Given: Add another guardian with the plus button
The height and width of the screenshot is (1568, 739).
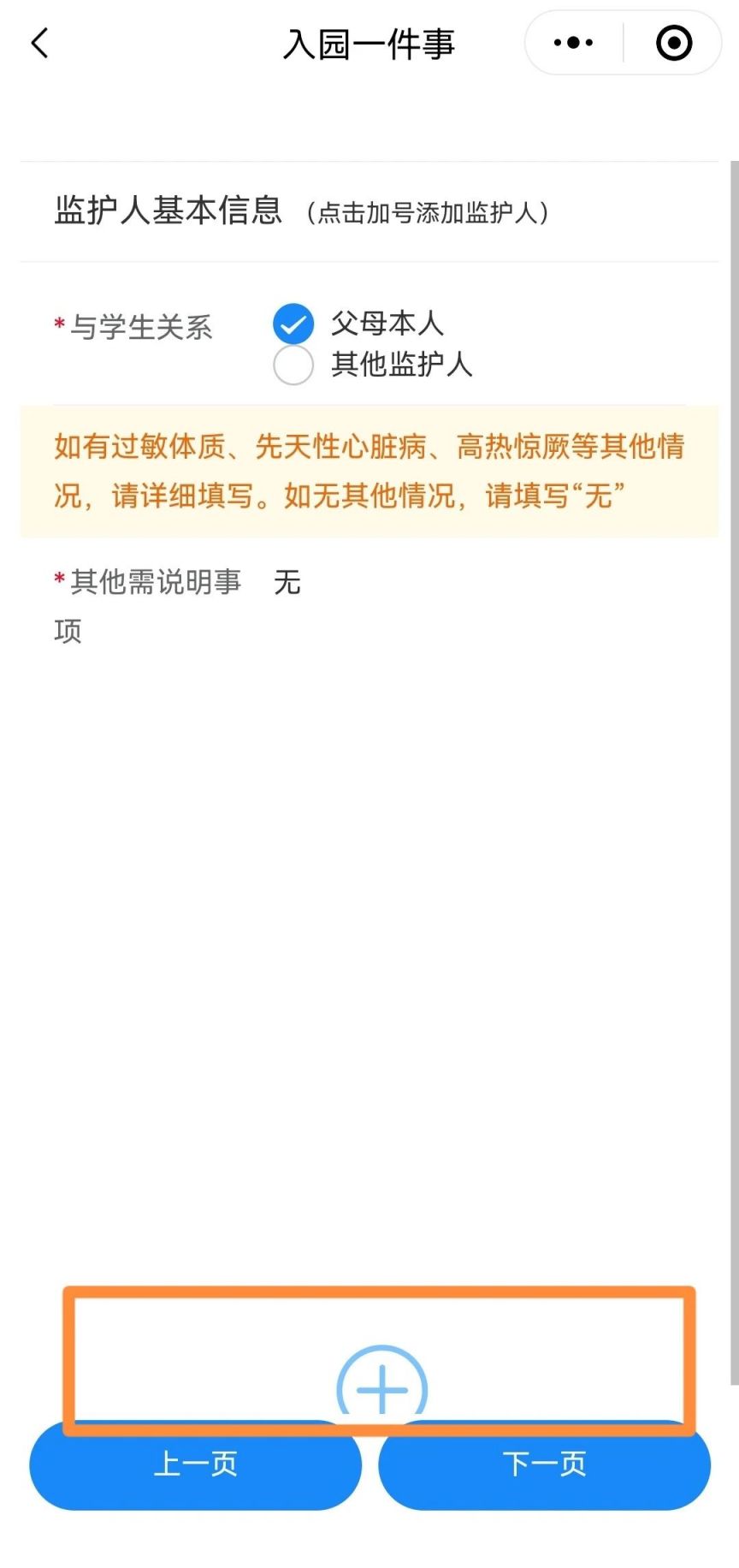Looking at the screenshot, I should (381, 1387).
